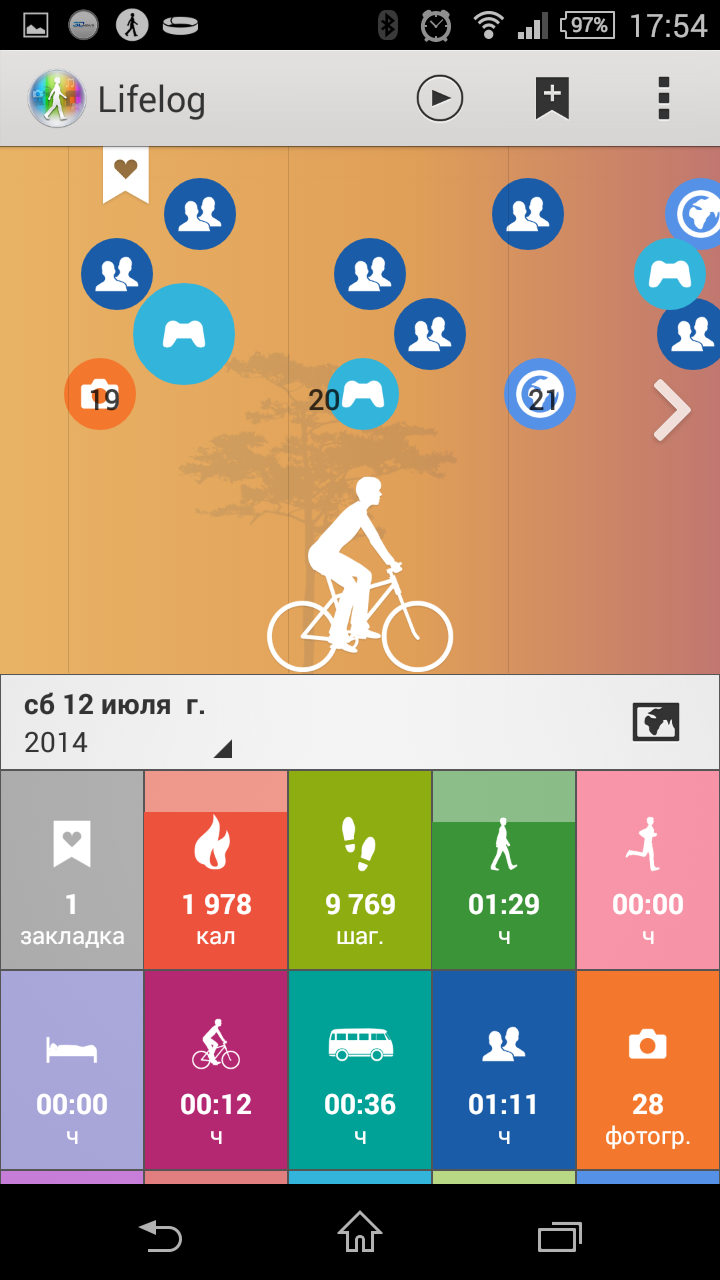
Task: Open the 9 769 шаг. steps tile
Action: click(x=360, y=870)
